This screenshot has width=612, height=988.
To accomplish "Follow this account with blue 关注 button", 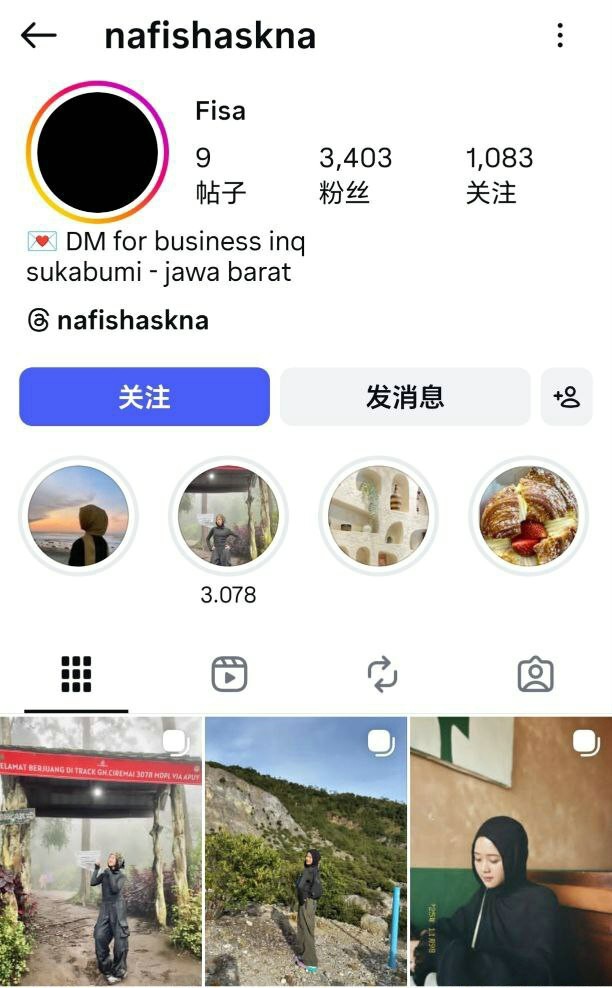I will point(144,397).
